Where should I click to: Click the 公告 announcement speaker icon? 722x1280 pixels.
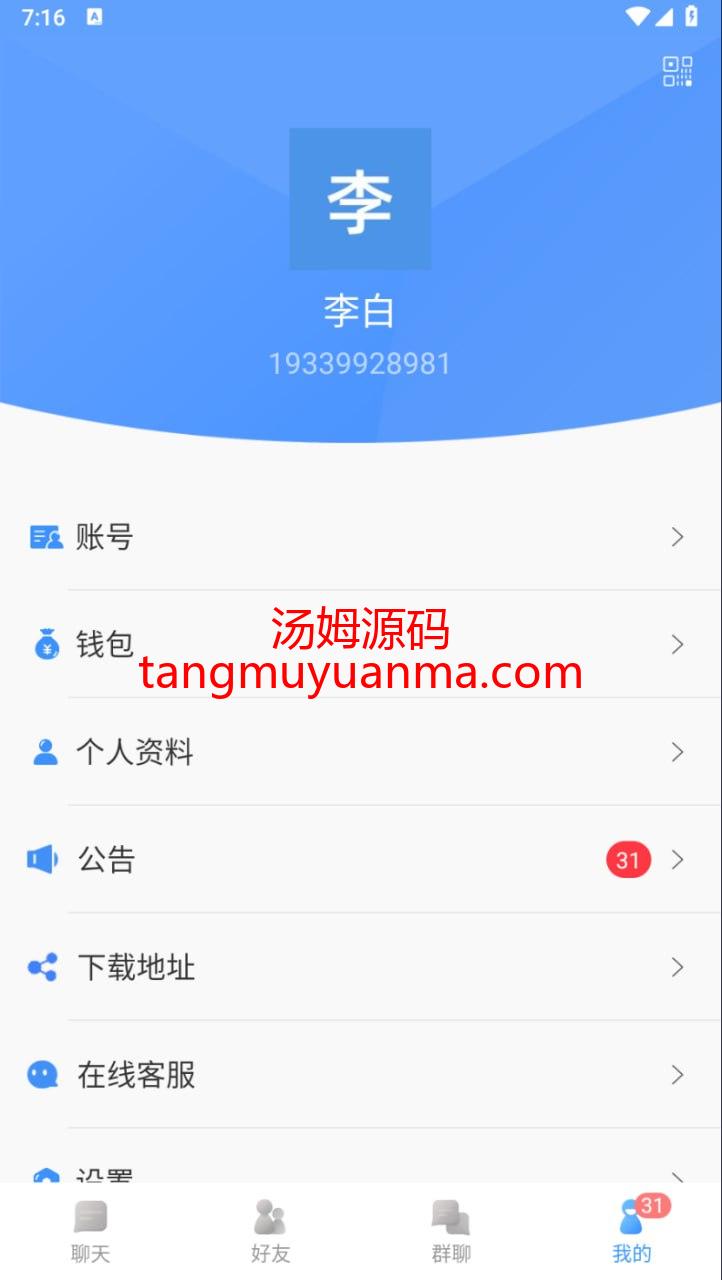[x=41, y=859]
